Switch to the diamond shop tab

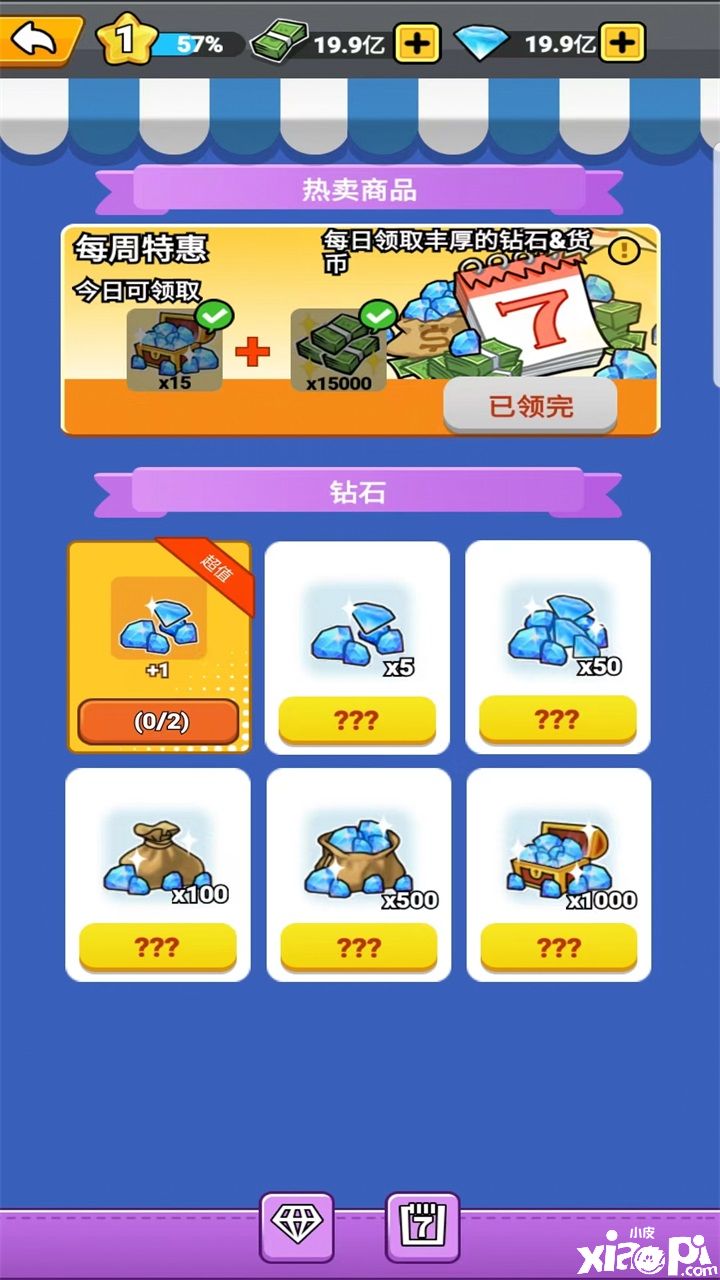[x=297, y=1226]
